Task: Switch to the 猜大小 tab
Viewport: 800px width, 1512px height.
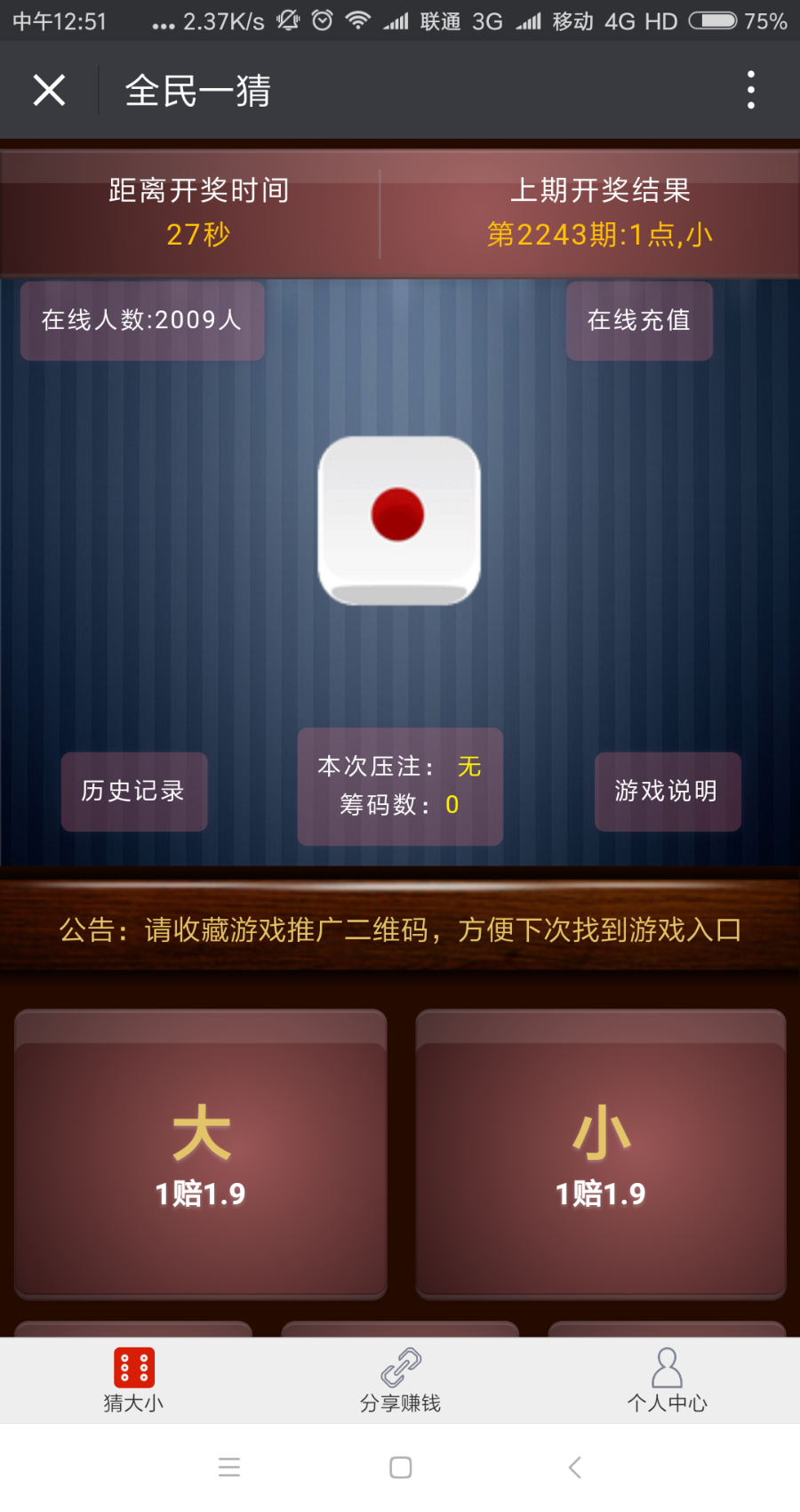Action: pyautogui.click(x=133, y=1380)
